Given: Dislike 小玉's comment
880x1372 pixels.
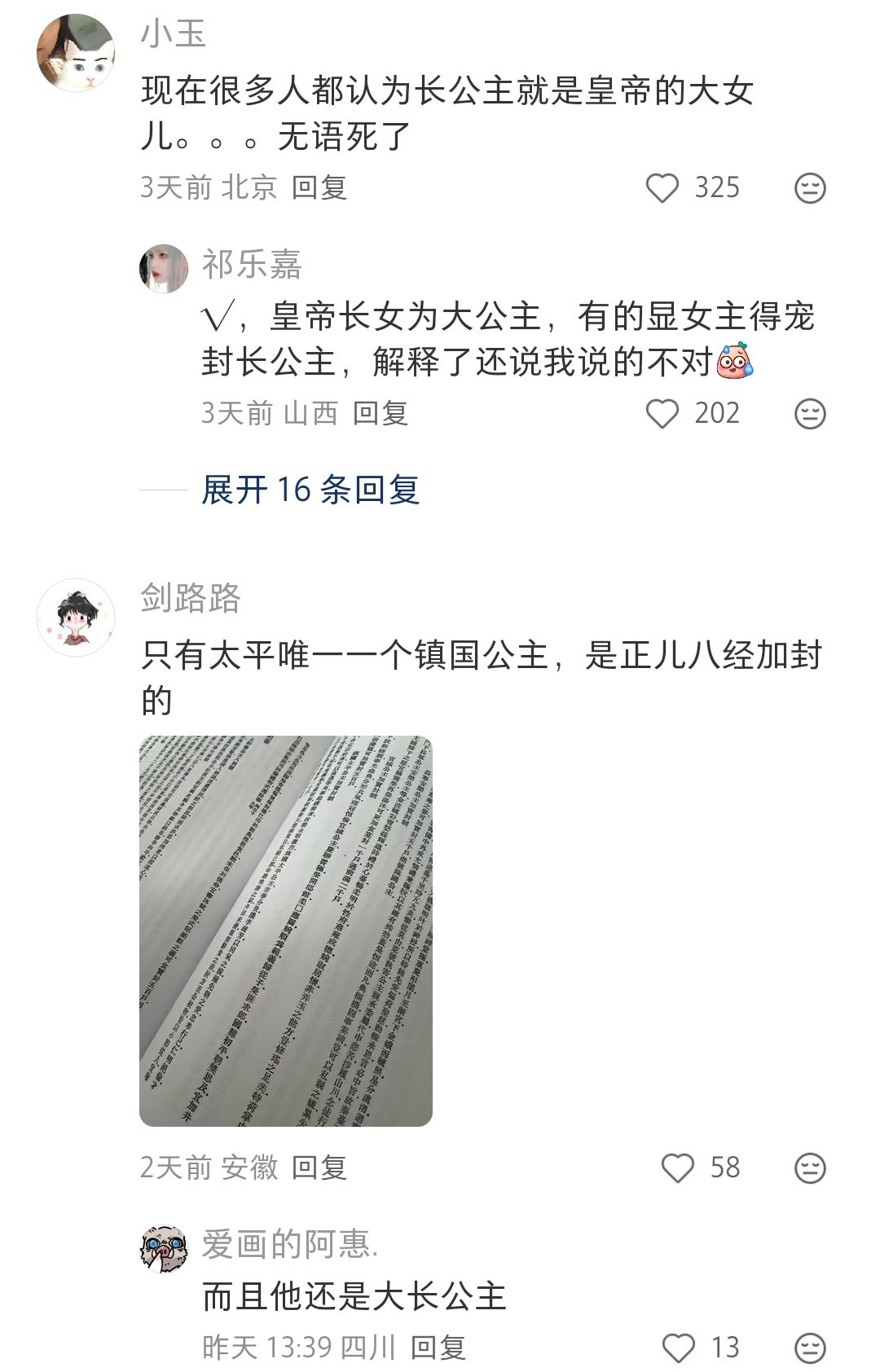Looking at the screenshot, I should coord(810,188).
